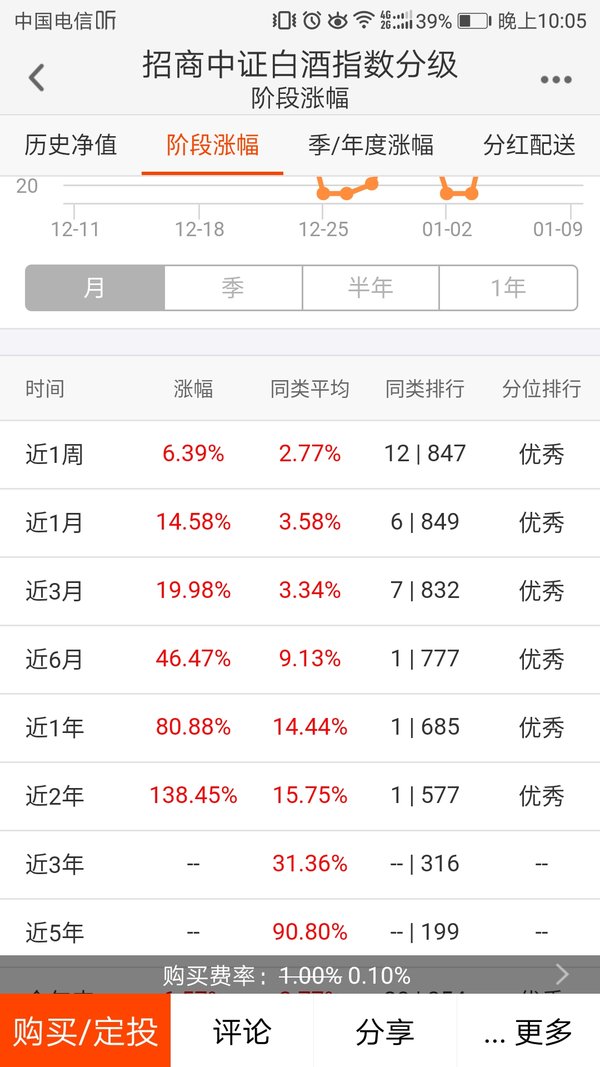Screen dimensions: 600x1067
Task: Open 评论 comments
Action: point(242,1031)
